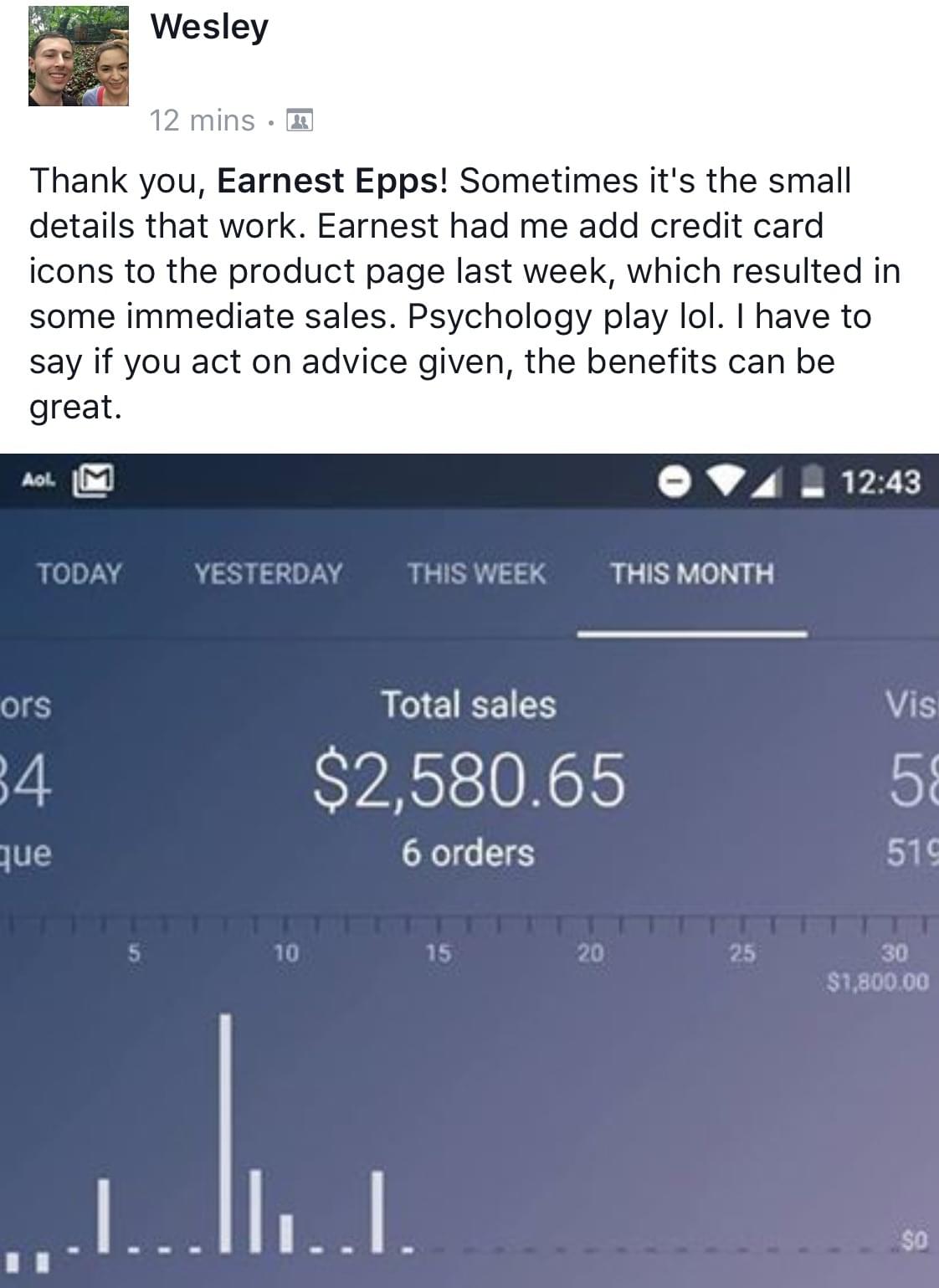The height and width of the screenshot is (1288, 939).
Task: Open Wesley's profile via his name
Action: 209,27
